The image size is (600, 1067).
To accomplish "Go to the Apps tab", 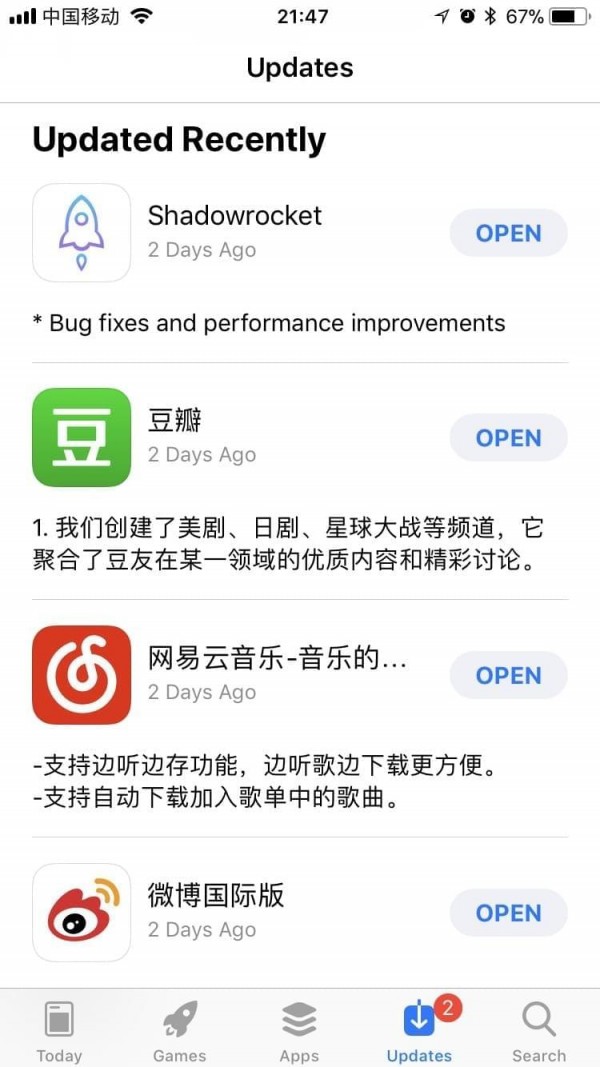I will point(299,1030).
